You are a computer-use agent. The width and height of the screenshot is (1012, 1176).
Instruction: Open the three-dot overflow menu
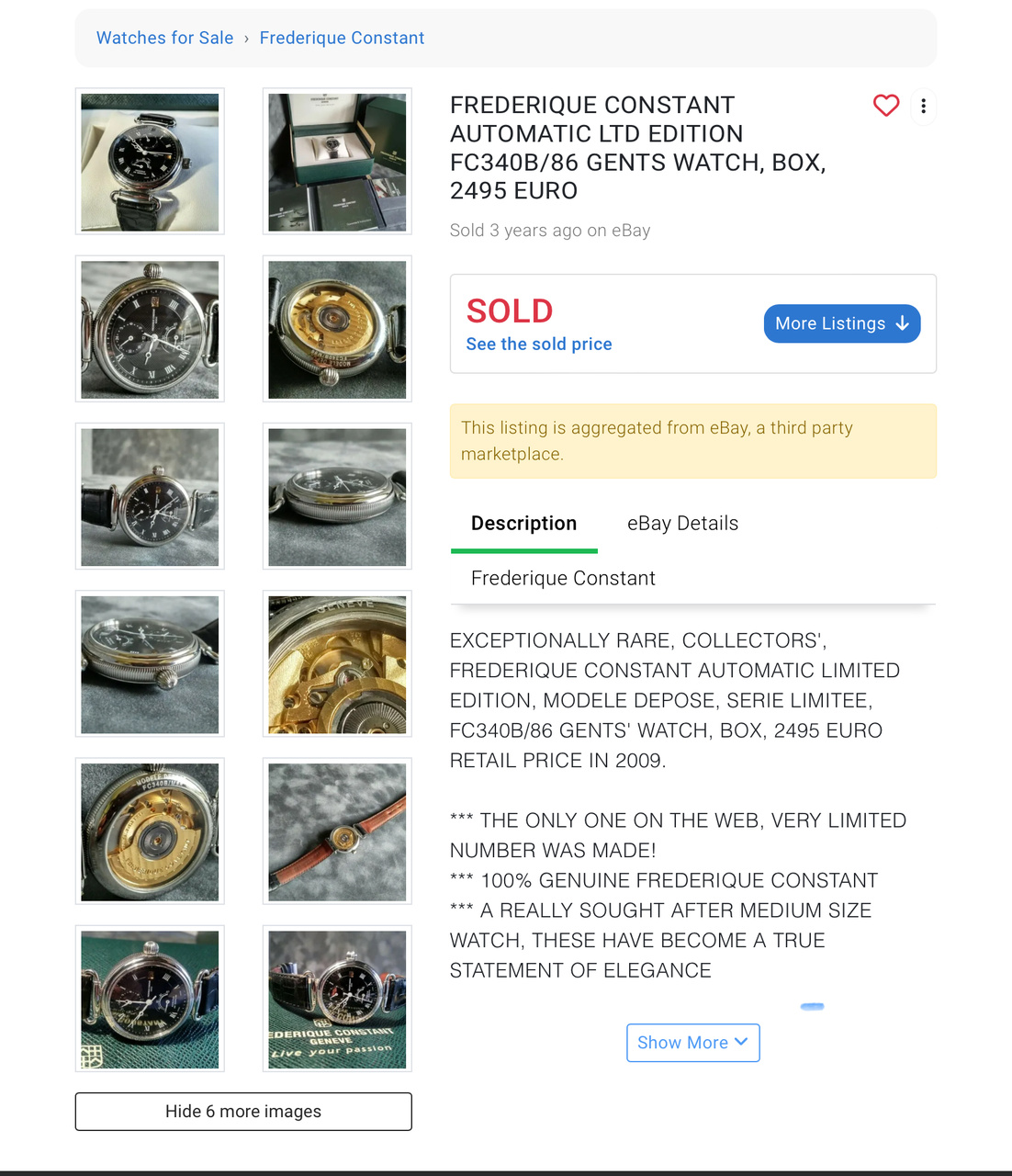pos(923,107)
